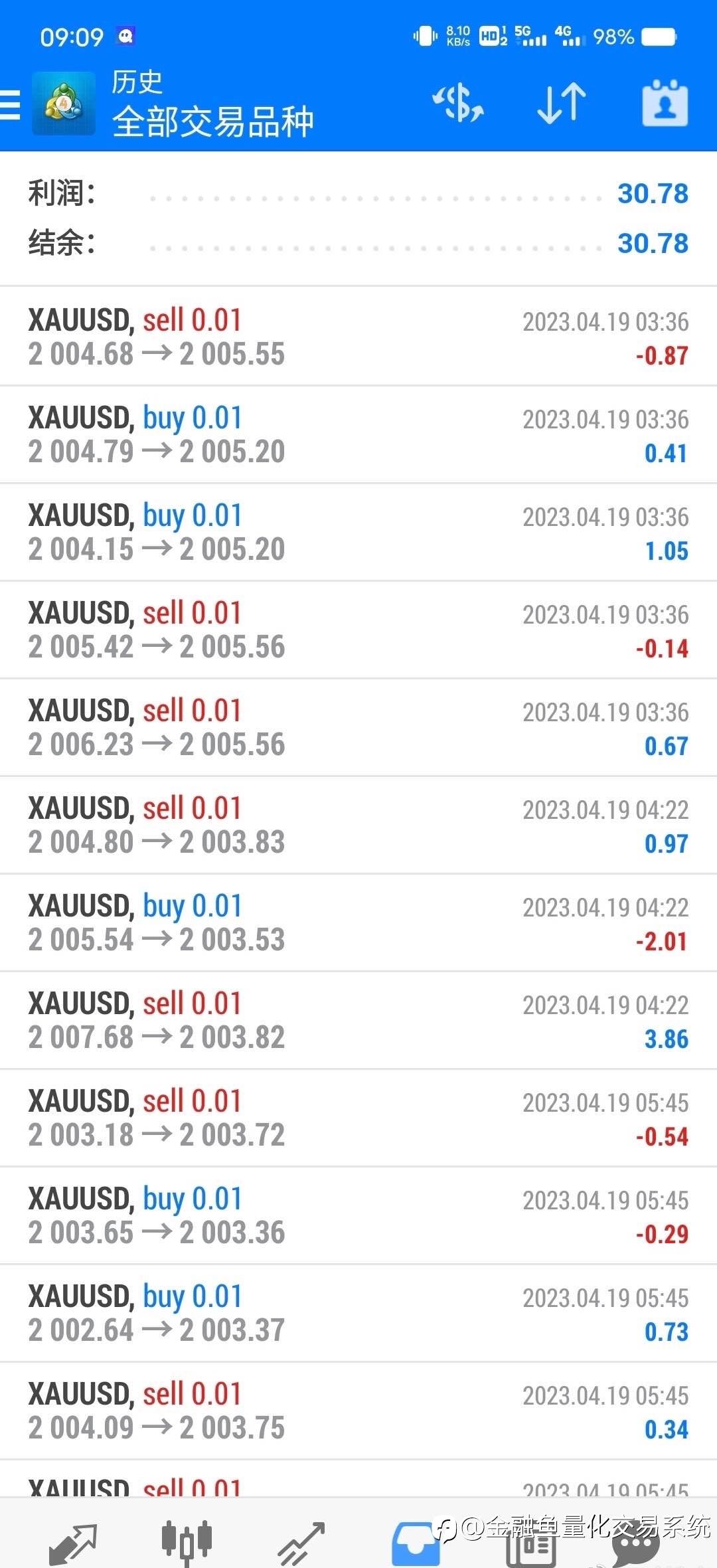Expand the buy trade with 0.41 profit
717x1568 pixels.
point(358,434)
